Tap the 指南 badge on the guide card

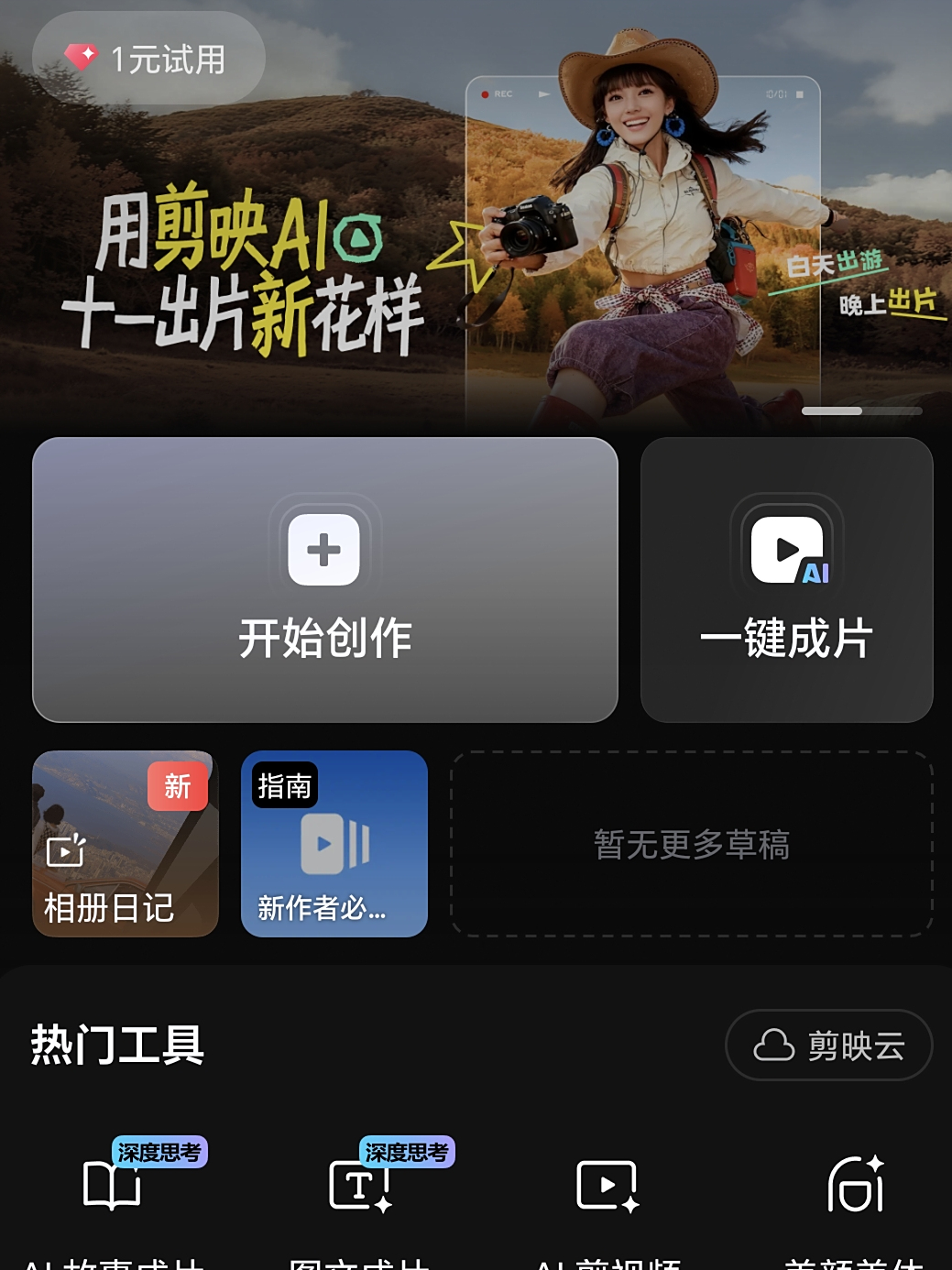(x=286, y=785)
